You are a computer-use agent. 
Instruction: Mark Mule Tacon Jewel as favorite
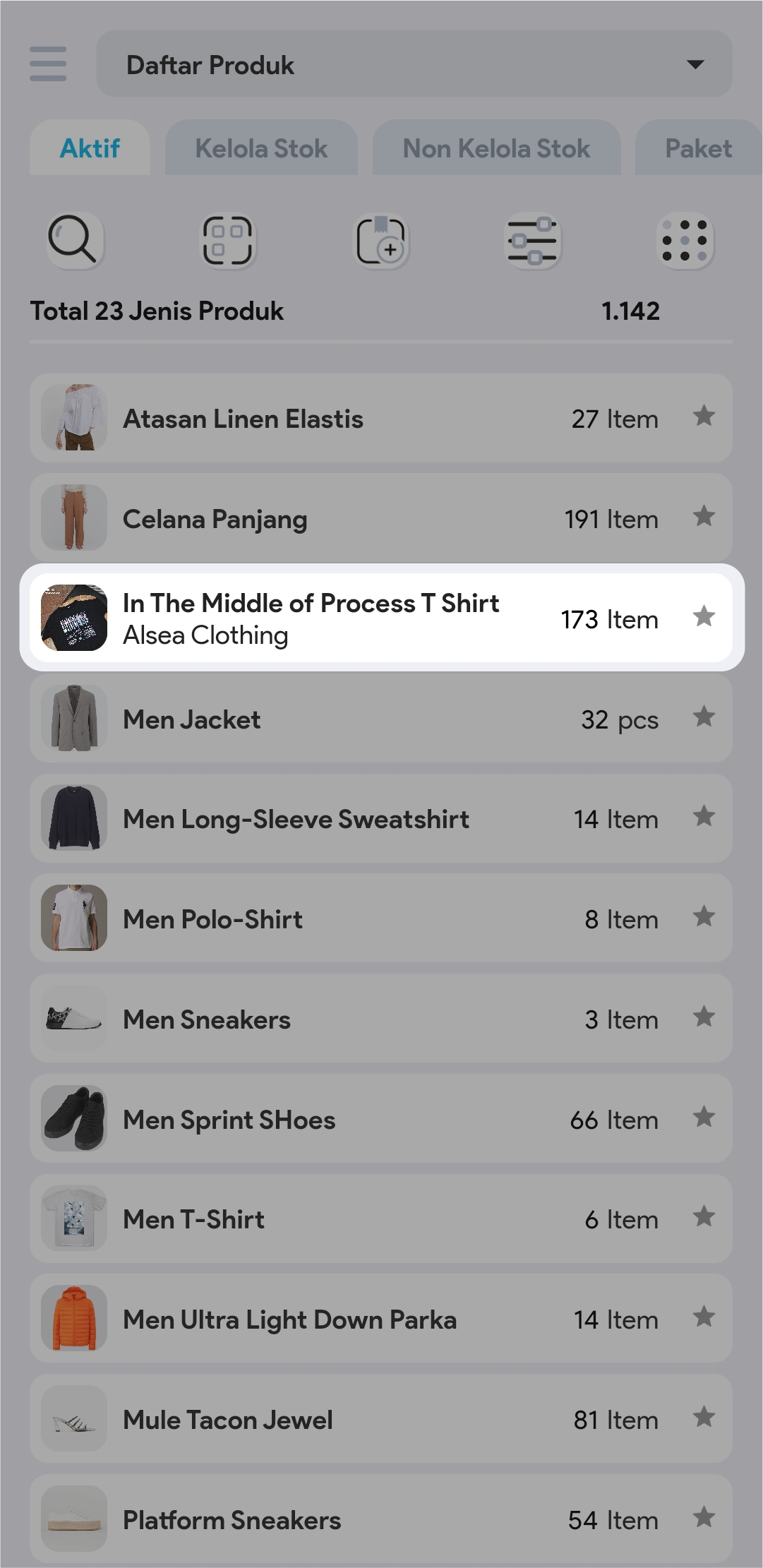704,1417
